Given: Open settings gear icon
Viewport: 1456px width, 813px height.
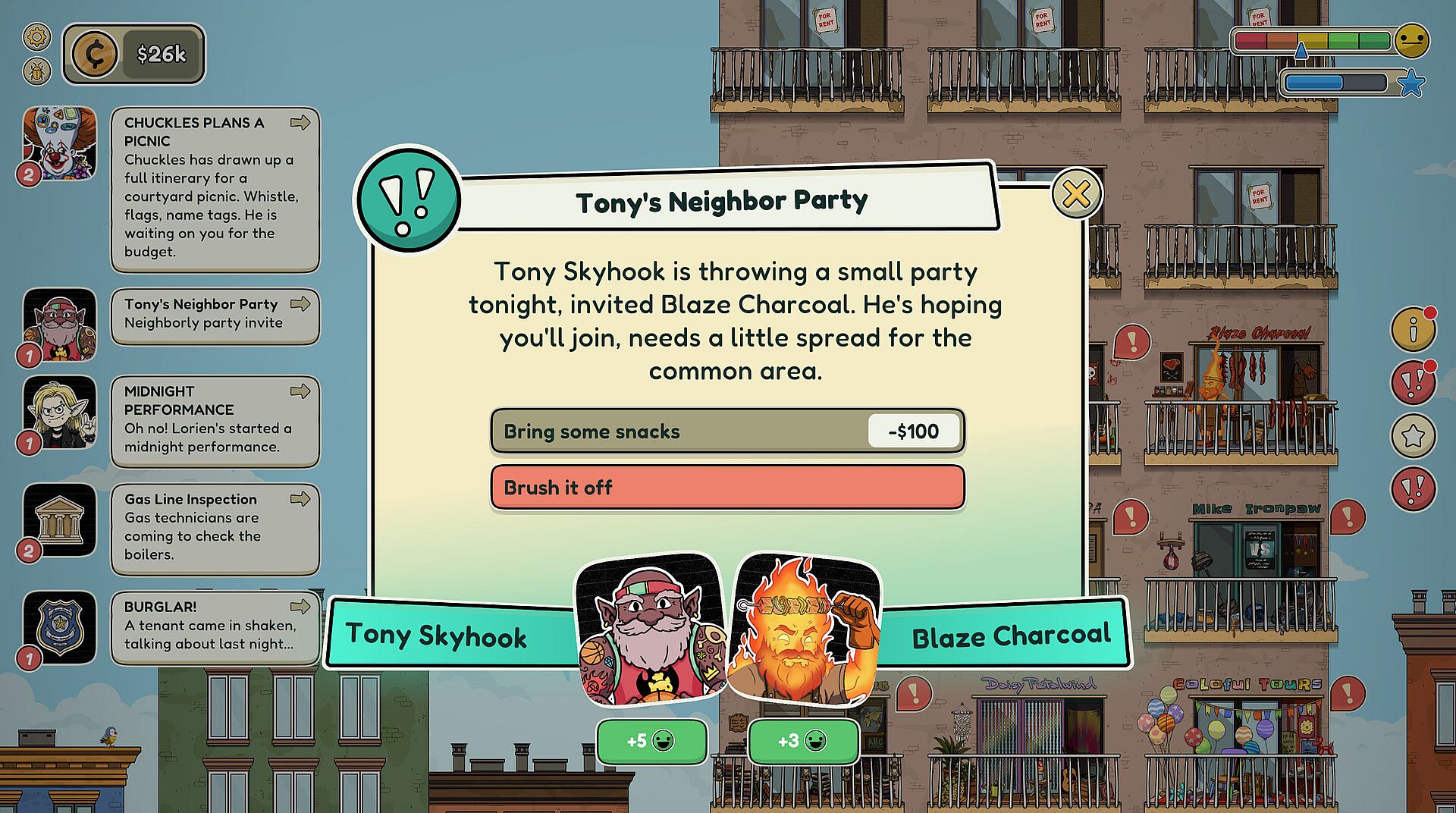Looking at the screenshot, I should (x=37, y=36).
